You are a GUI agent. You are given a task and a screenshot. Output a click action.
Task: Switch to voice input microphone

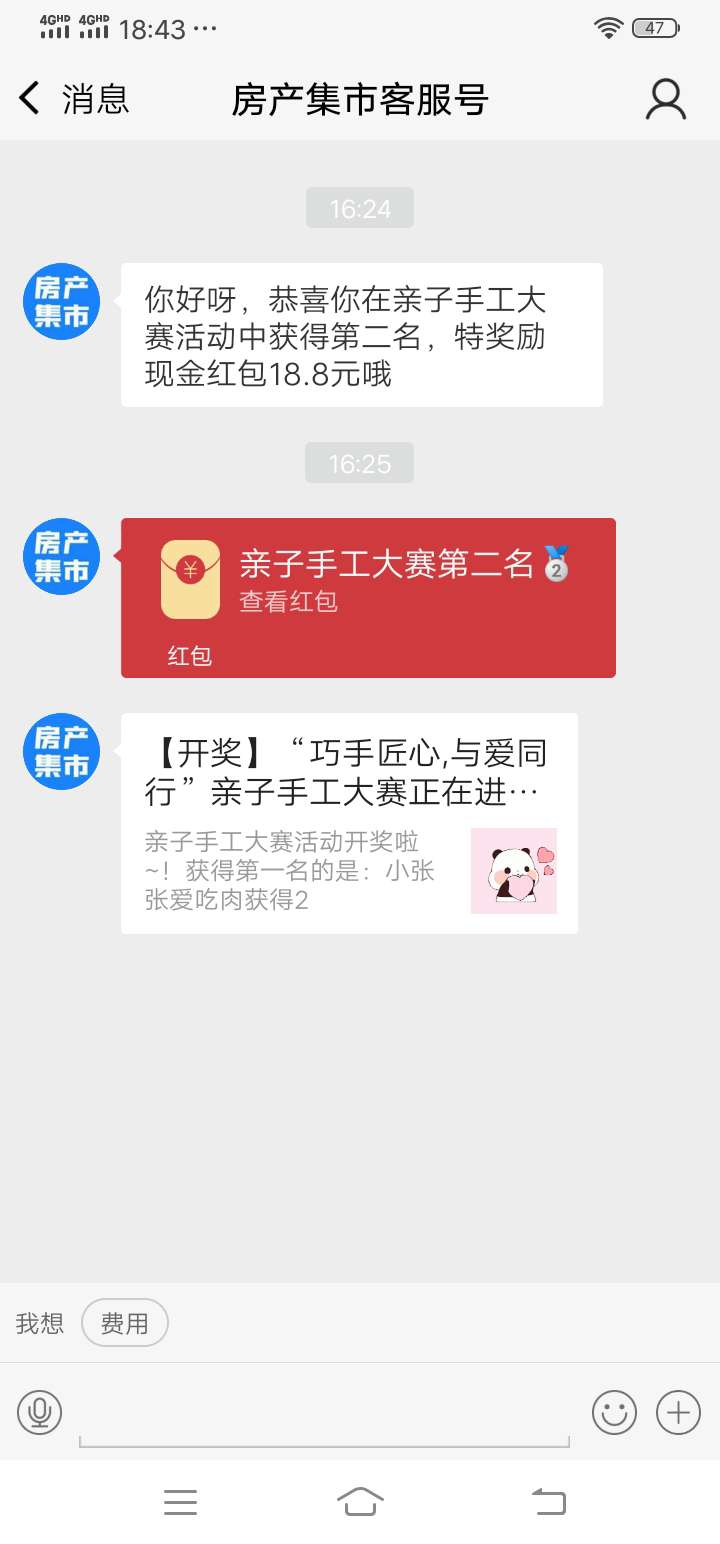coord(40,1412)
